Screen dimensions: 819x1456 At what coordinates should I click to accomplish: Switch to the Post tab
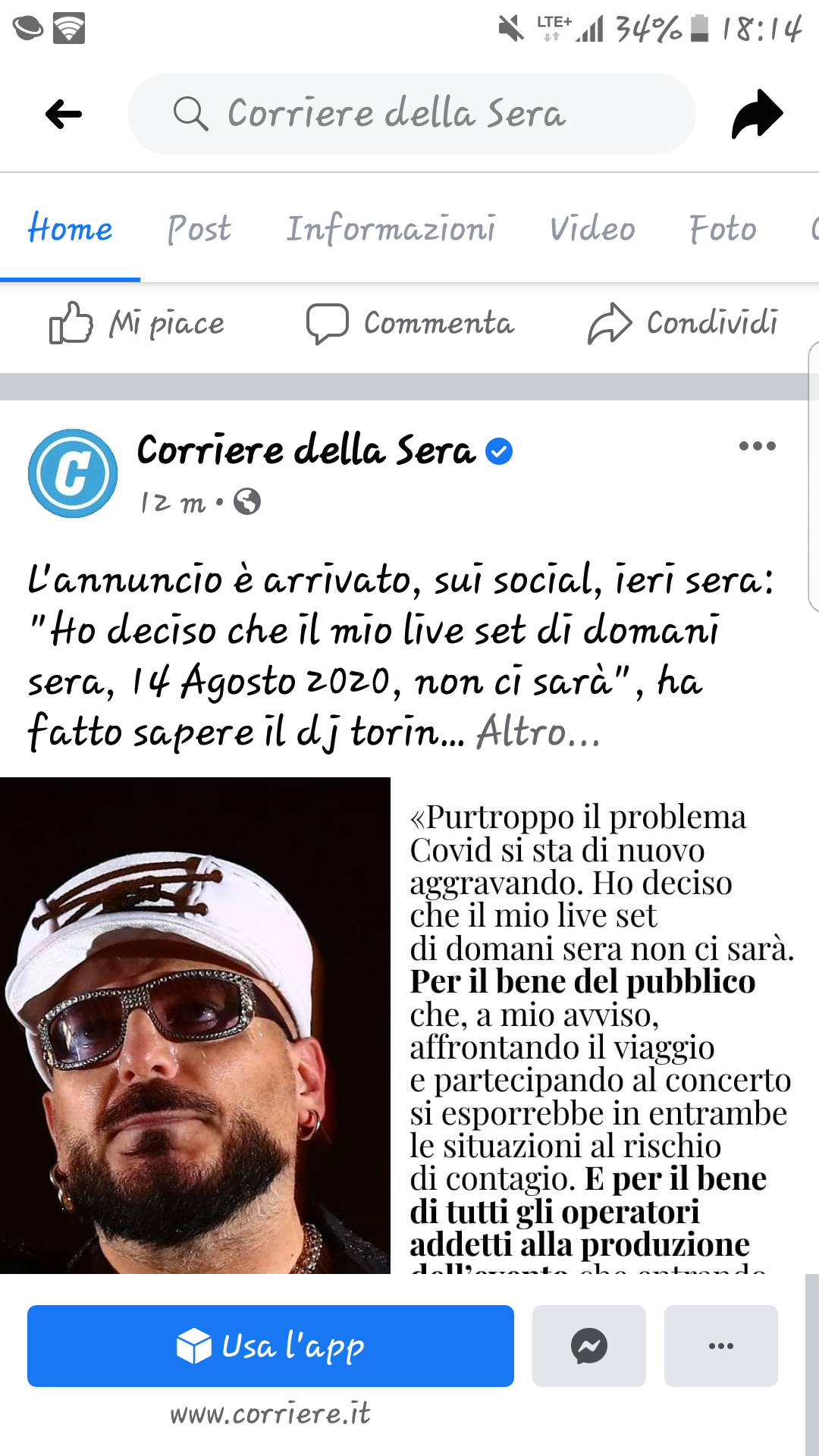pos(199,229)
